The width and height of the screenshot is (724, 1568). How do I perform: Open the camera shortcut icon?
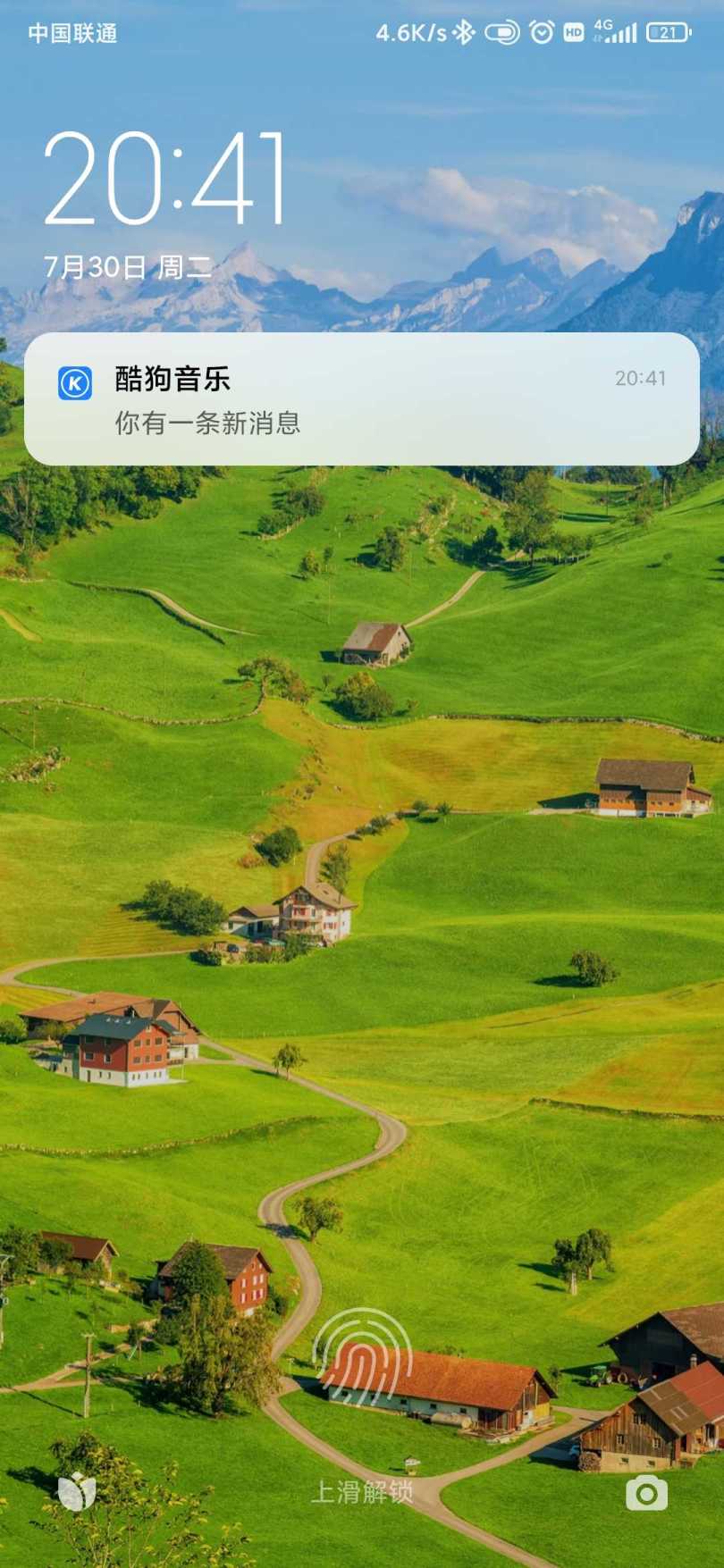pos(646,1493)
